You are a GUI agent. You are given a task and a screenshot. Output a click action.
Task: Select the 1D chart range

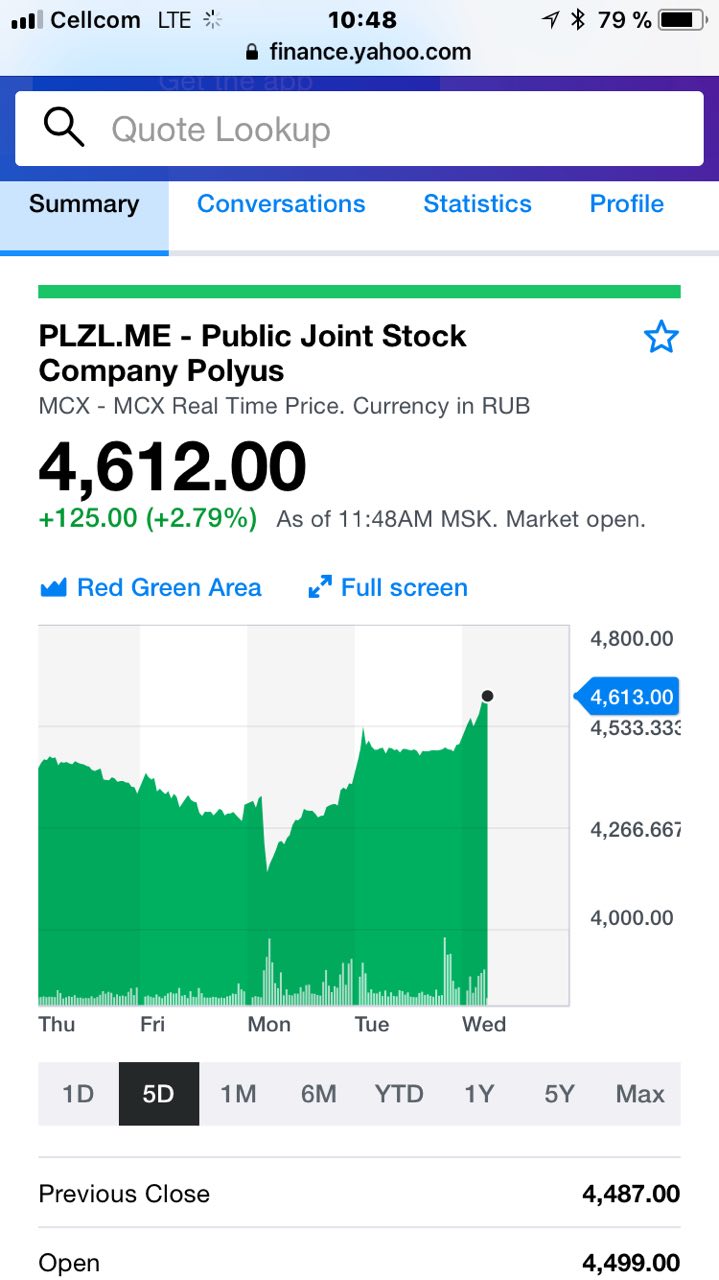tap(78, 1094)
